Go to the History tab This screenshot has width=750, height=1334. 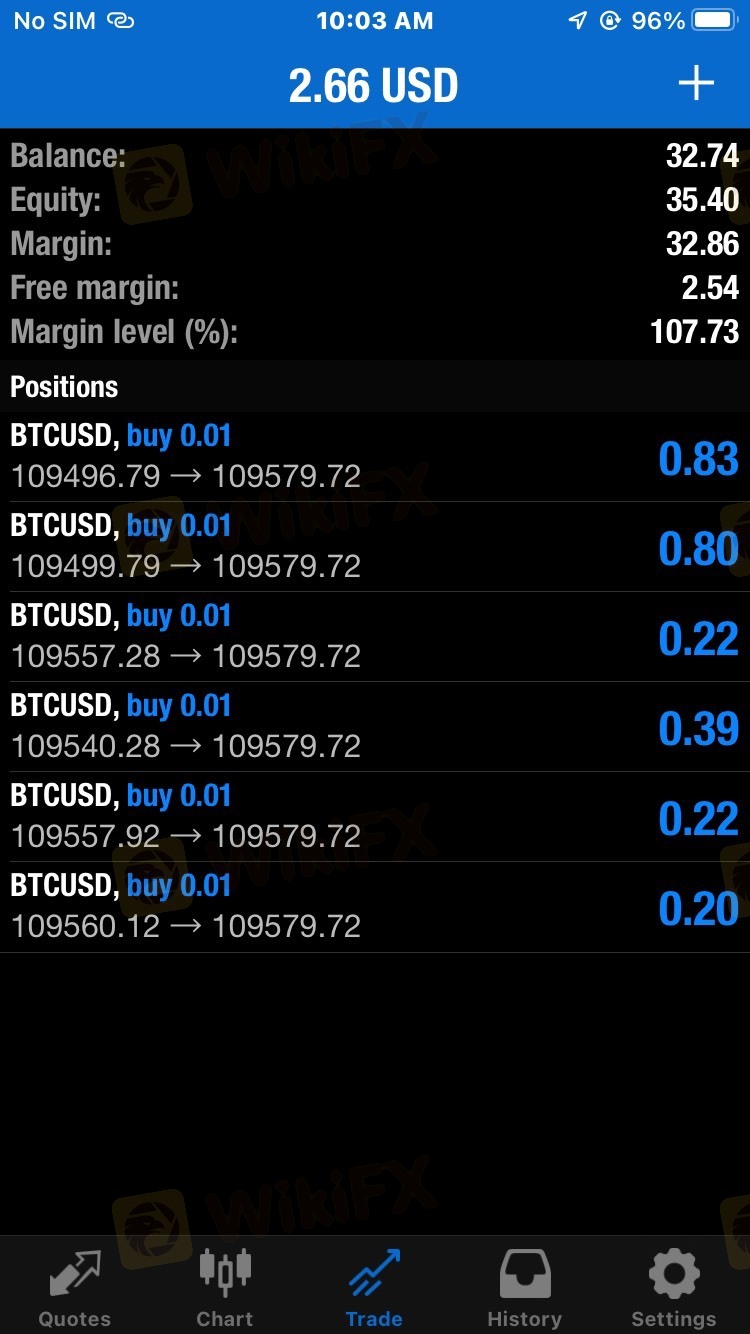pyautogui.click(x=524, y=1287)
